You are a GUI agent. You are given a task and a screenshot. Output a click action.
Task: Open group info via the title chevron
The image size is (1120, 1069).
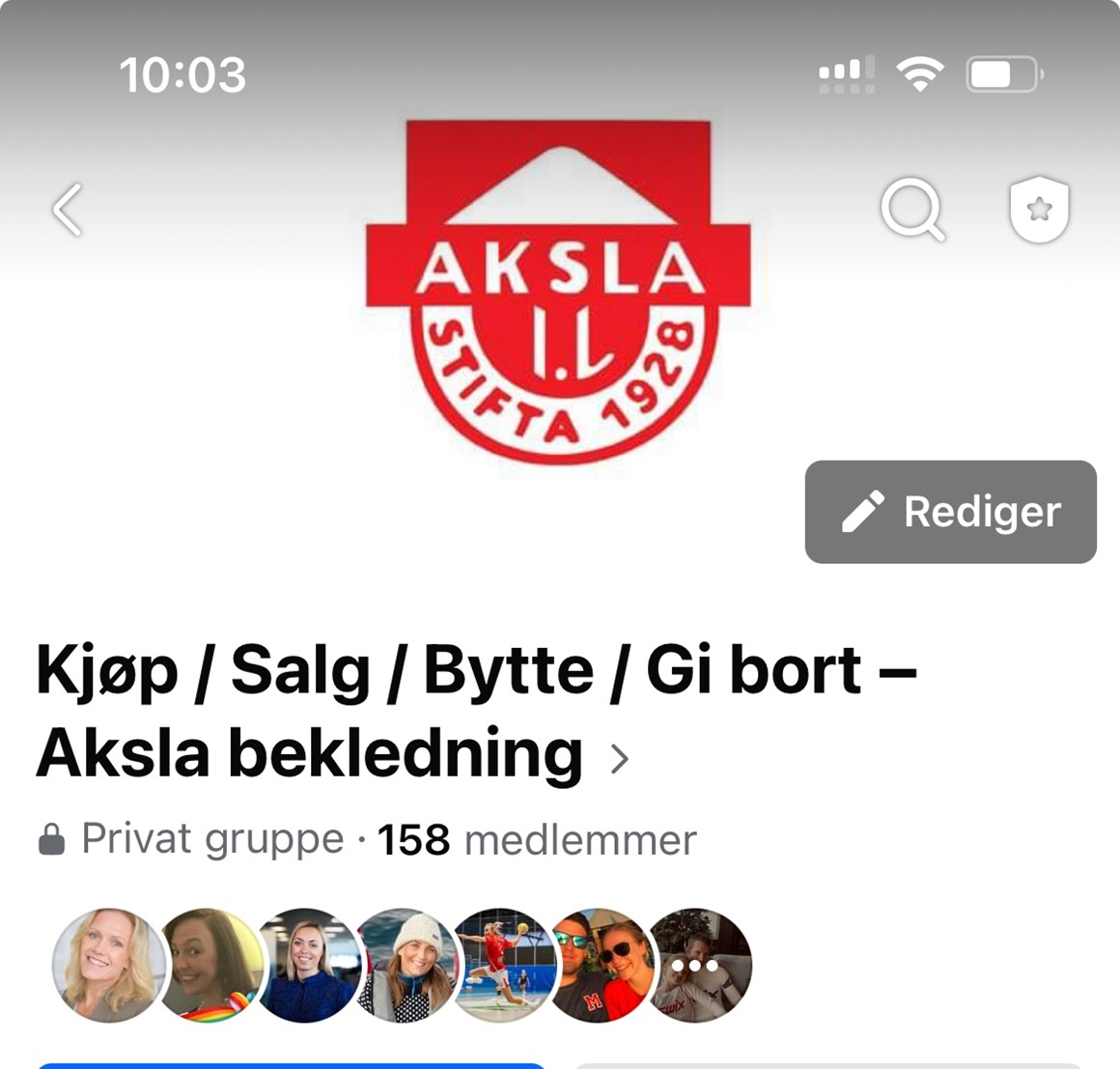click(620, 759)
